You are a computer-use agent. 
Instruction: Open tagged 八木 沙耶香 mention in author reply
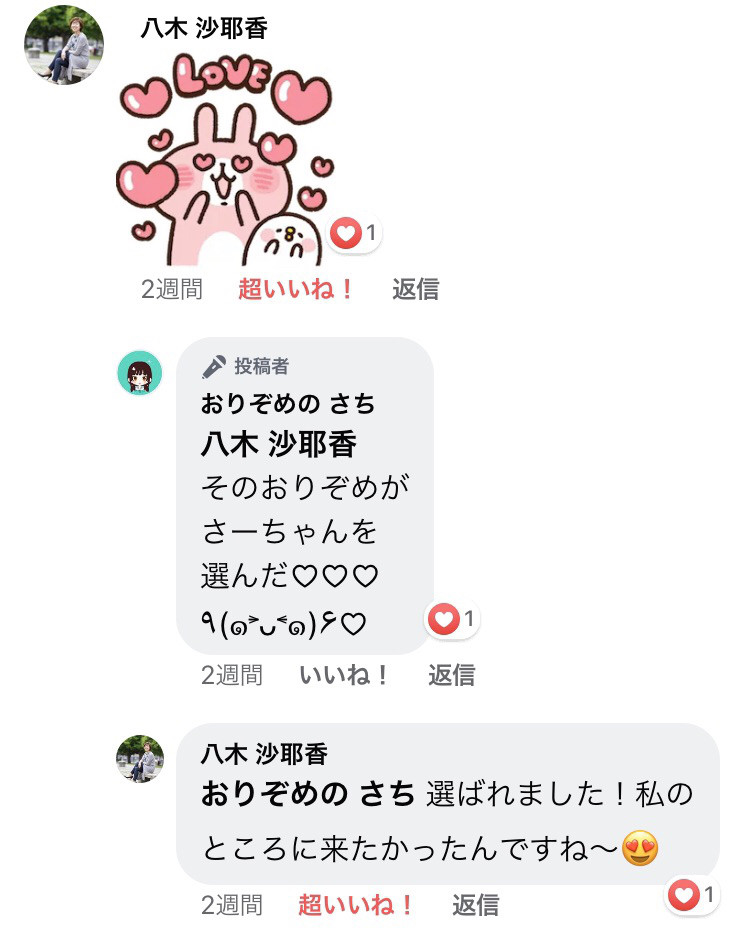[x=278, y=444]
